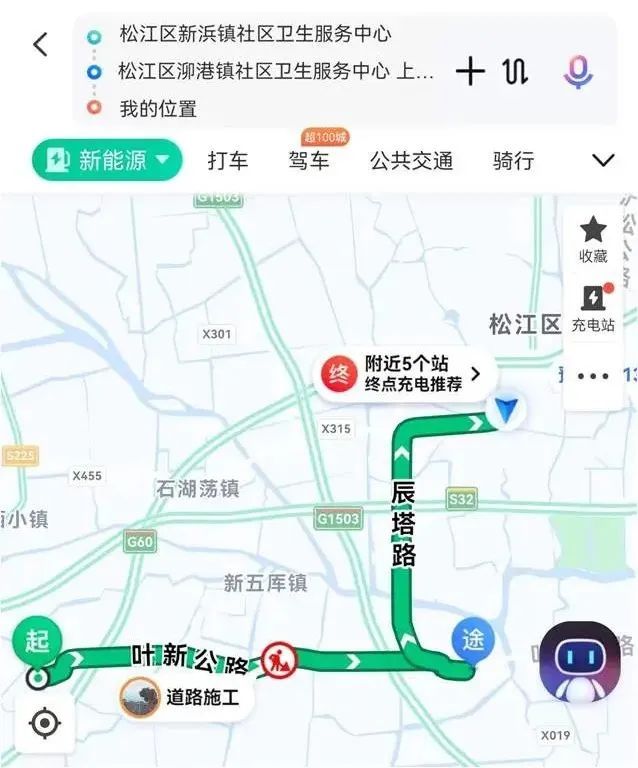Edit the destination 我的位置
The width and height of the screenshot is (638, 768).
tap(158, 108)
